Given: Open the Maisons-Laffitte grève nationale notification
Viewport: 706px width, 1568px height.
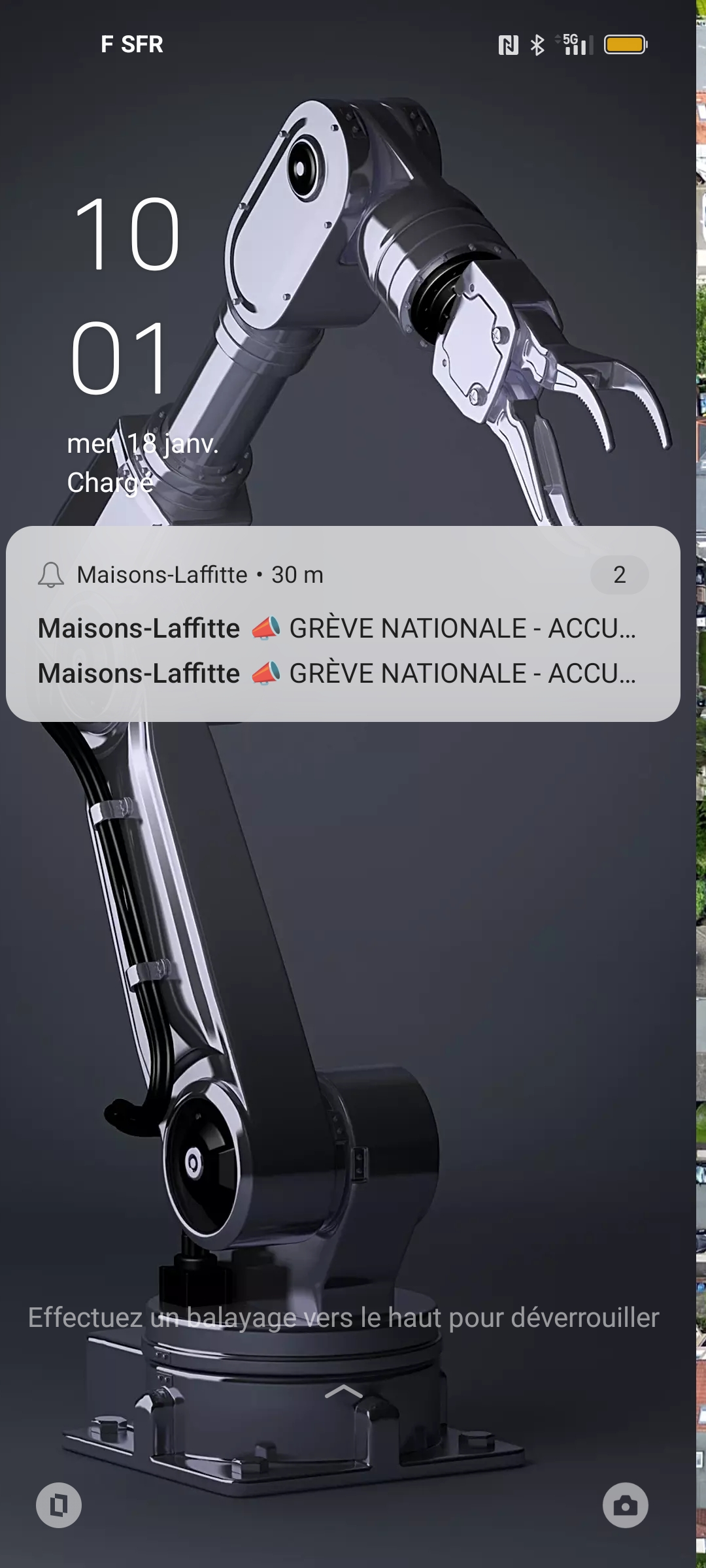Looking at the screenshot, I should (336, 629).
